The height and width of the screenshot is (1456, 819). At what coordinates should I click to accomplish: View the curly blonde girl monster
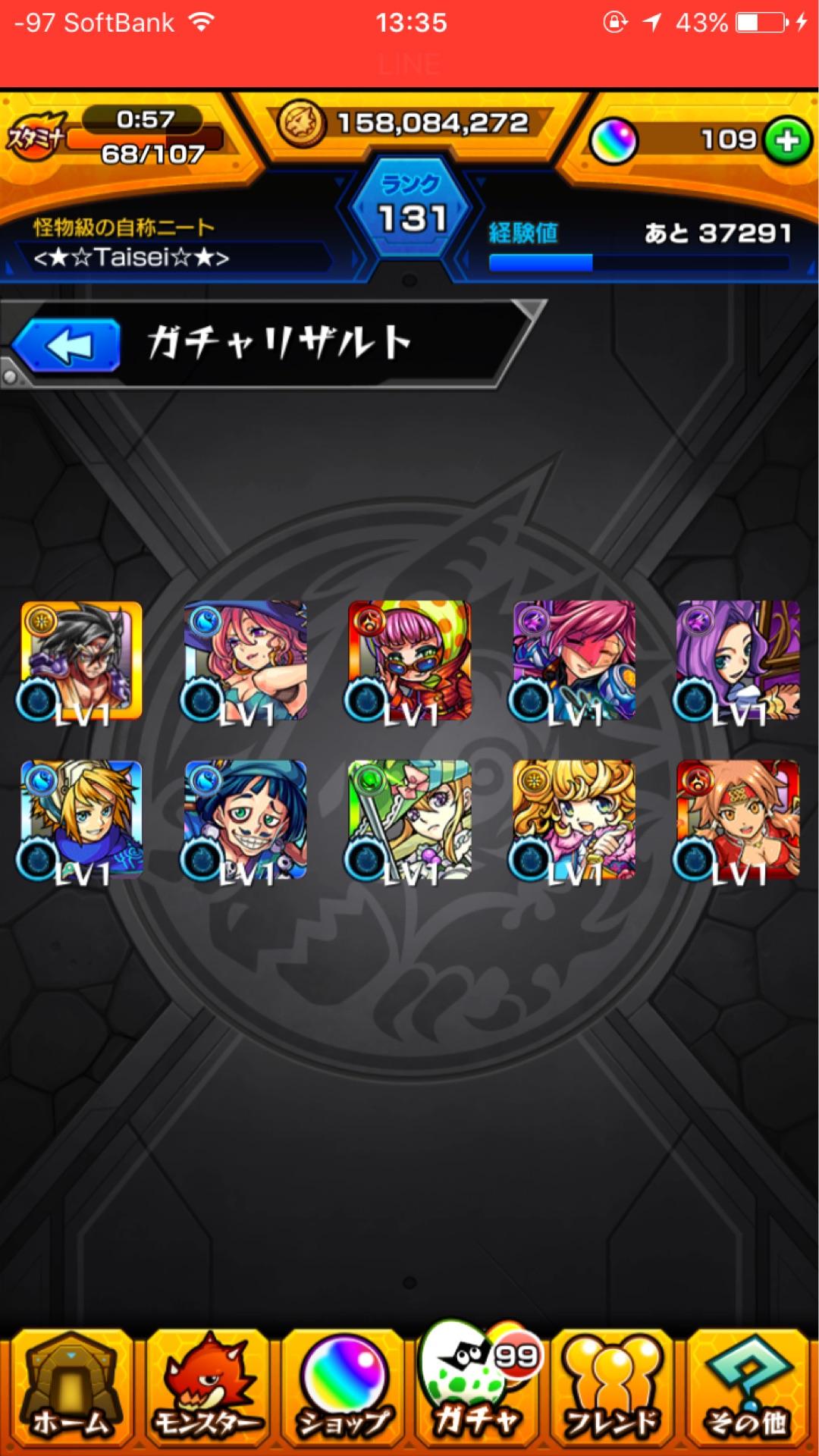coord(573,821)
